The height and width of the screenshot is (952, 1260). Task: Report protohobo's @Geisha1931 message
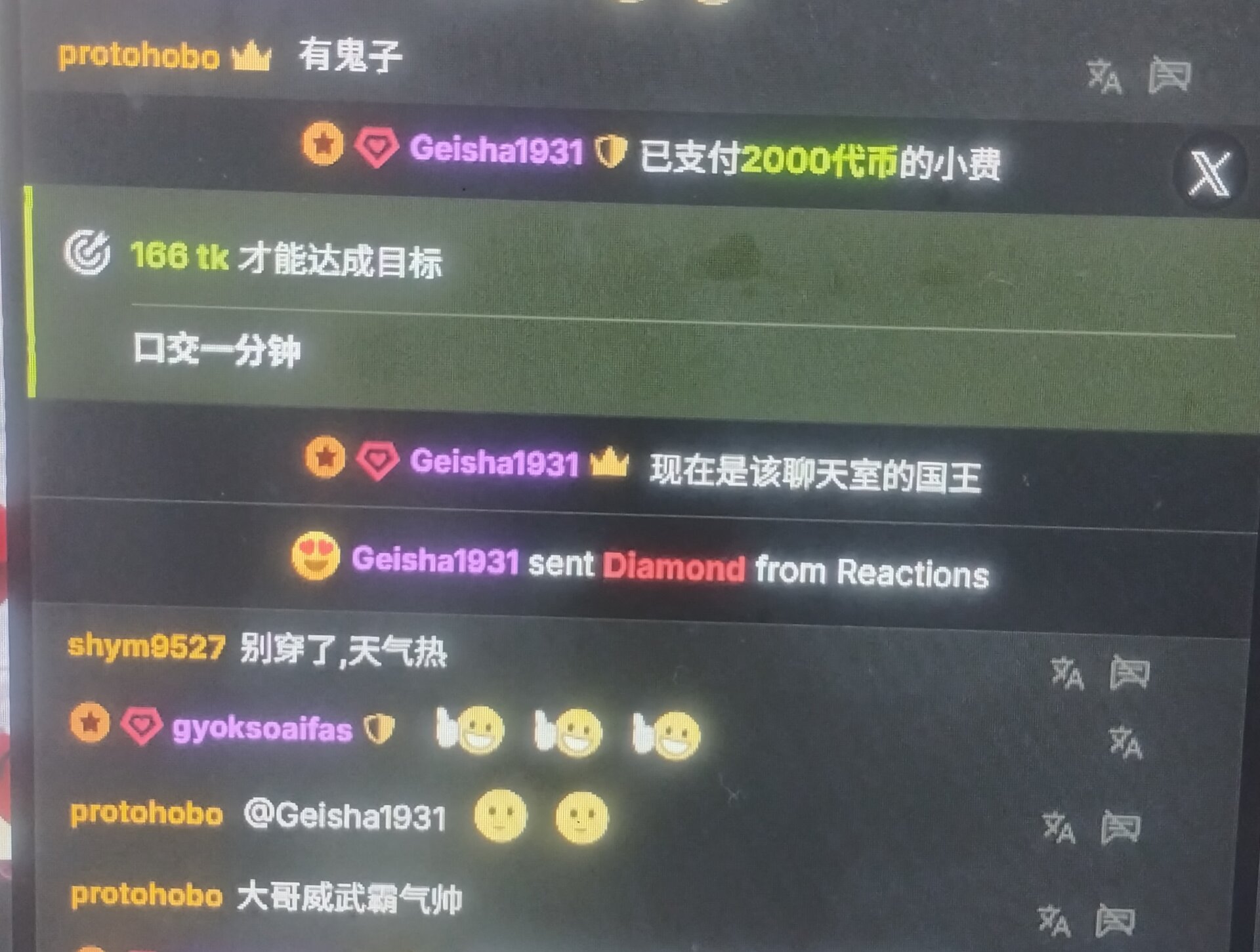[x=1120, y=827]
